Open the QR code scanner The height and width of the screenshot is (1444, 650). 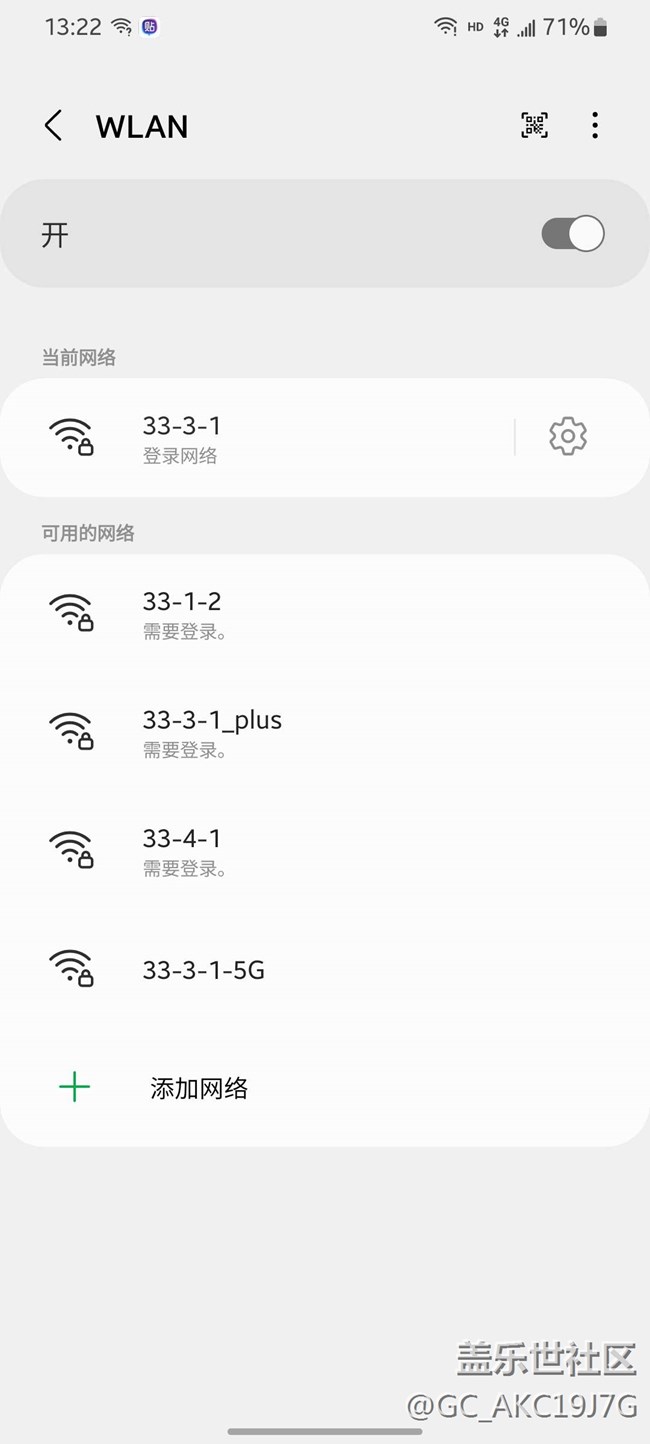[535, 125]
